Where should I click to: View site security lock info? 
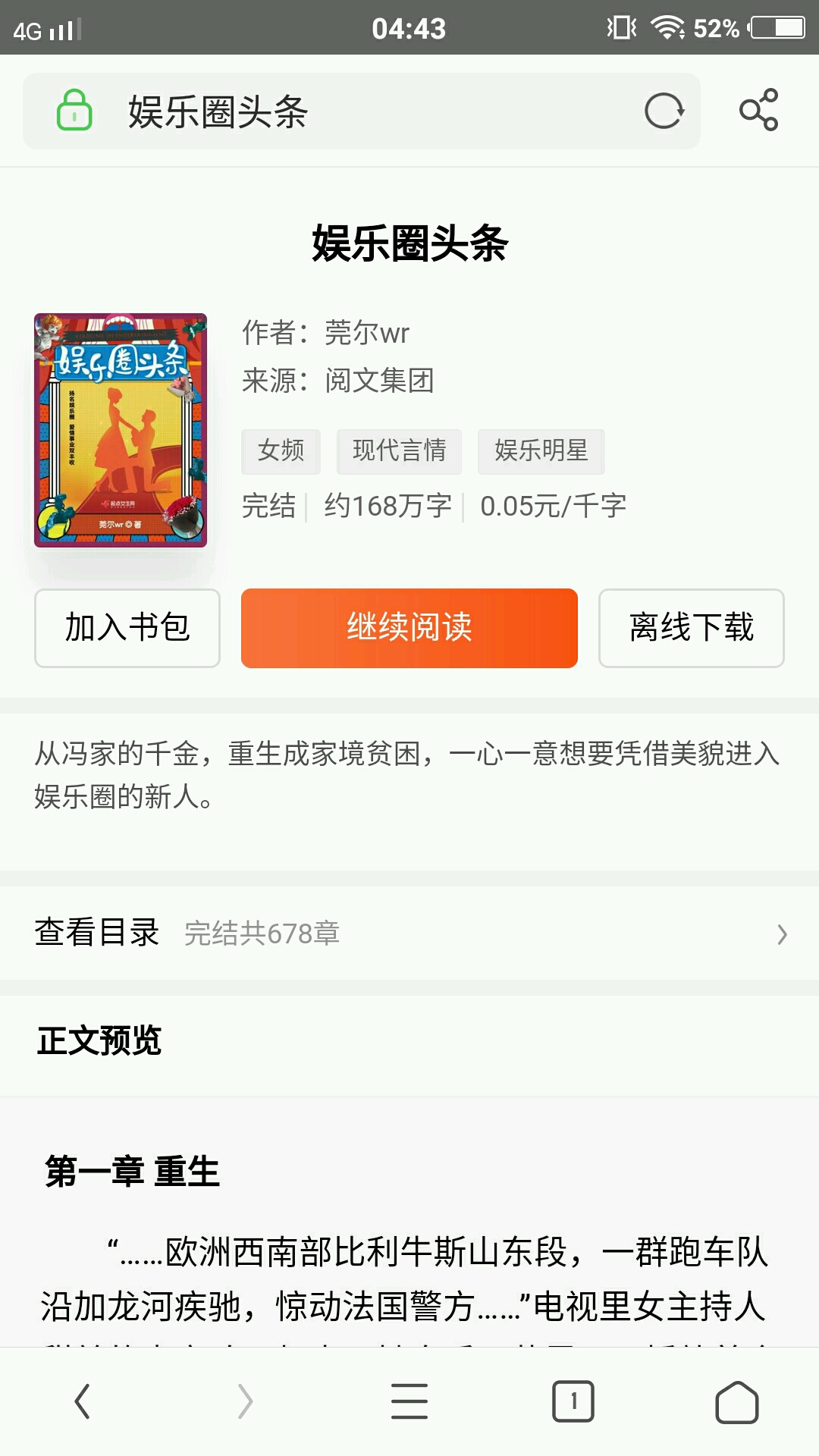coord(74,111)
